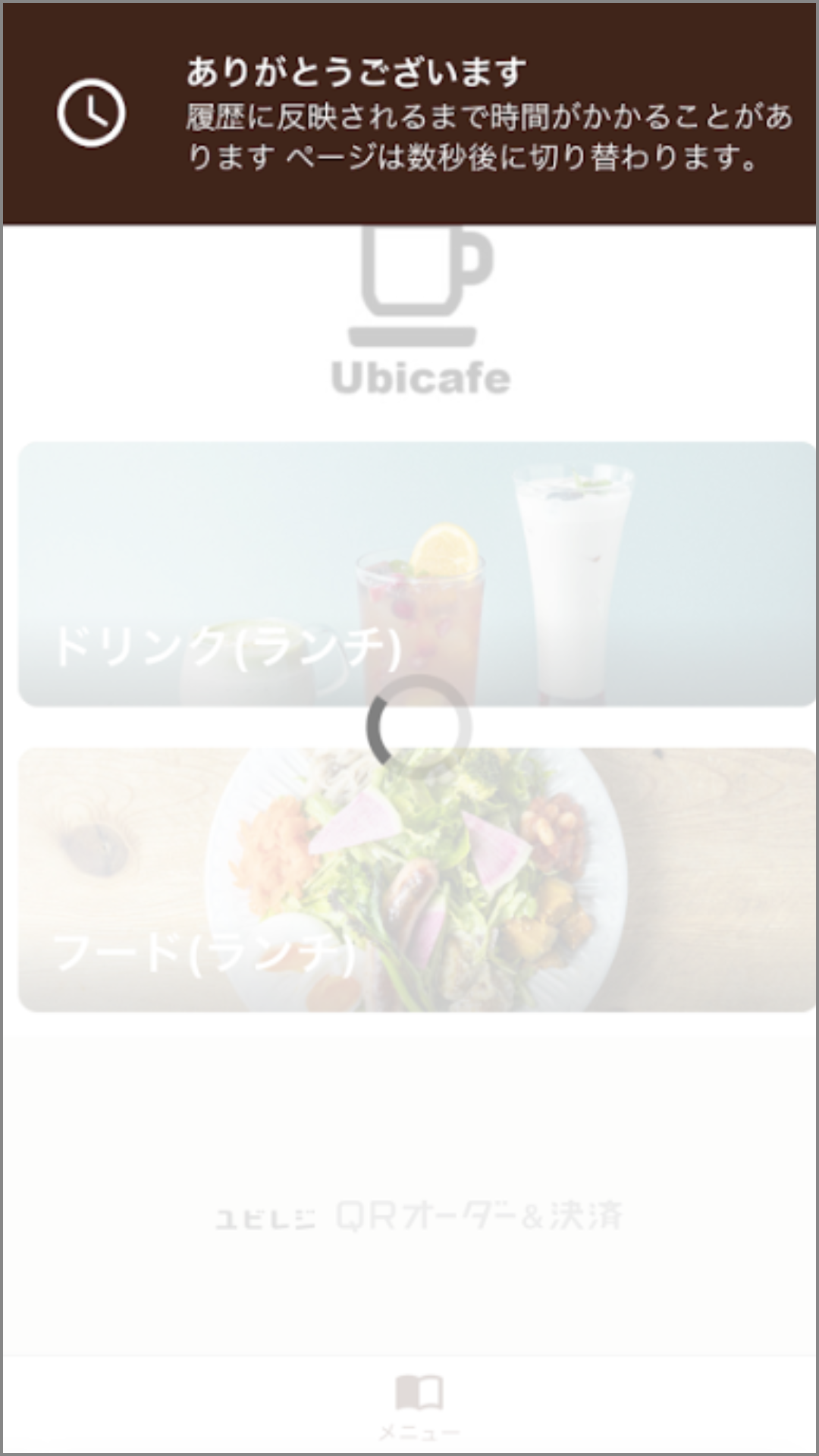
Task: Open the ドリンク(ランチ) category card
Action: click(x=417, y=574)
